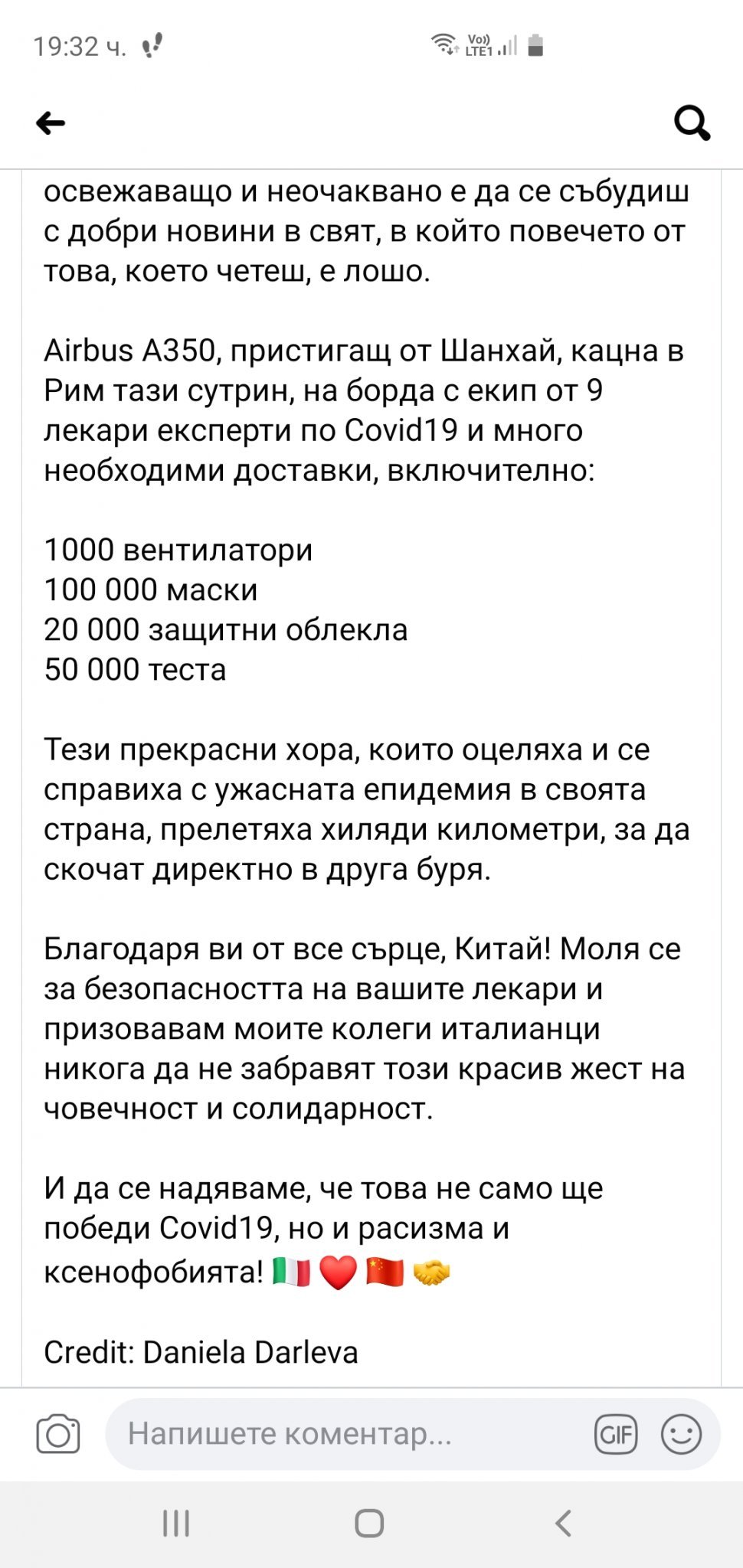Tap the system back chevron
Screen dimensions: 743x1568
click(x=563, y=1524)
